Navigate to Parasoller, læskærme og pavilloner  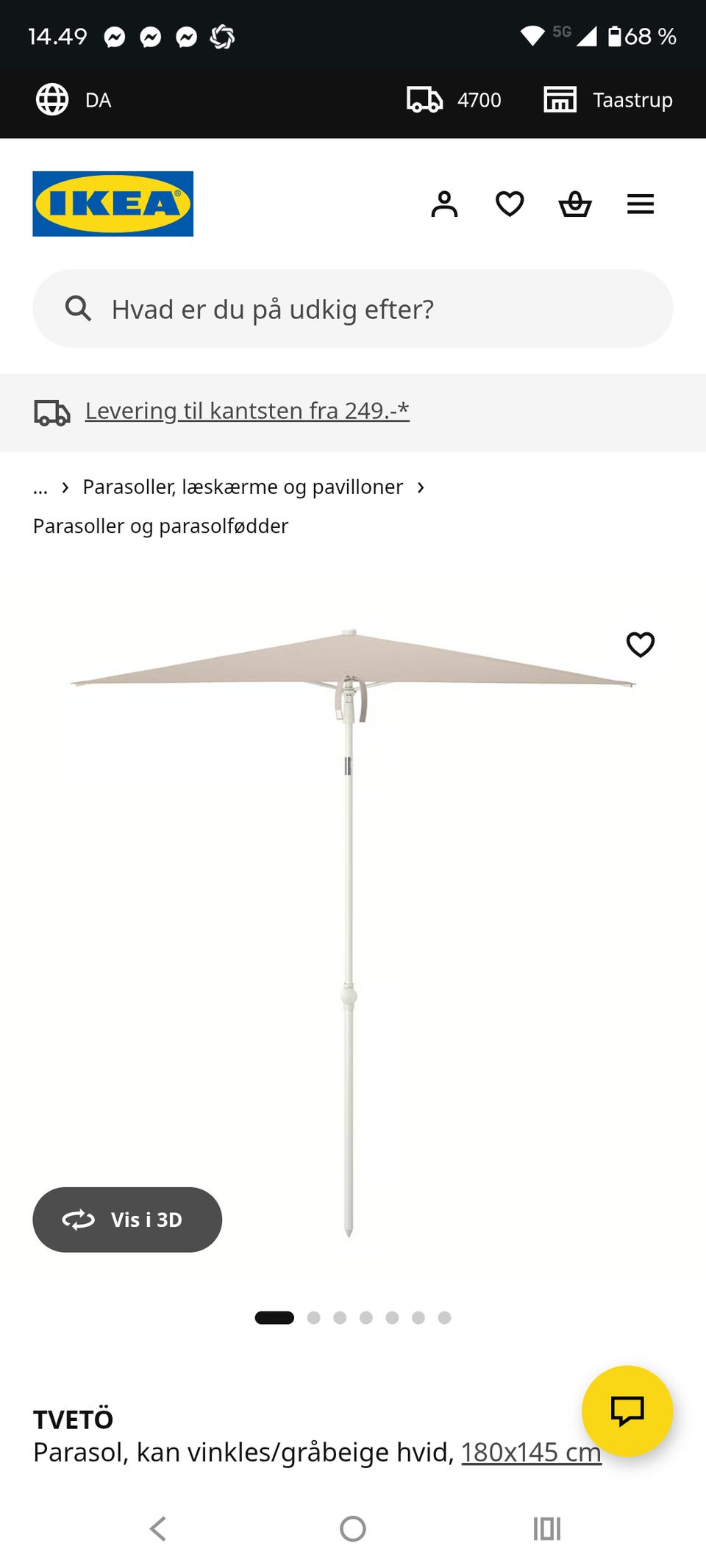point(242,487)
